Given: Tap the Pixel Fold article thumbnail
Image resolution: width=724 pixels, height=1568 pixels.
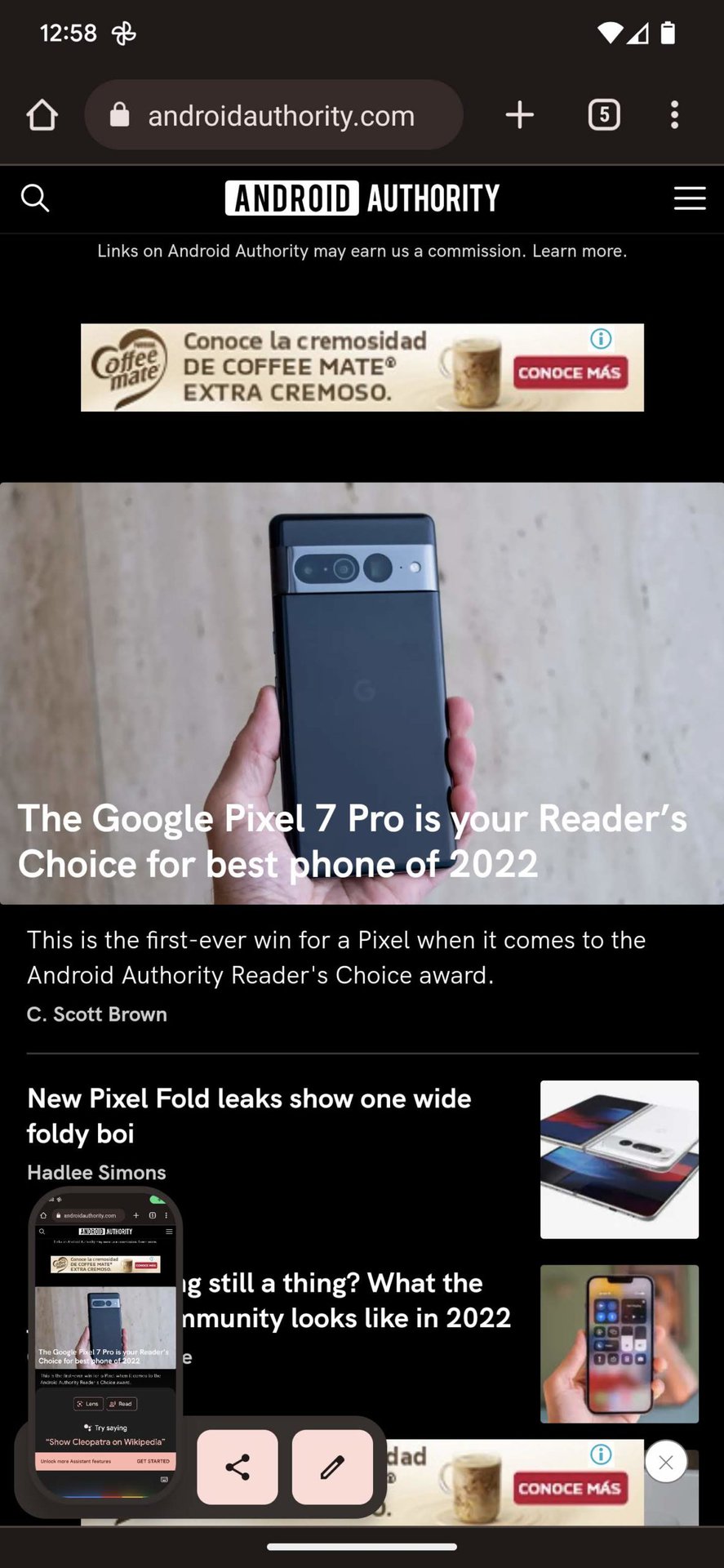Looking at the screenshot, I should [620, 1160].
